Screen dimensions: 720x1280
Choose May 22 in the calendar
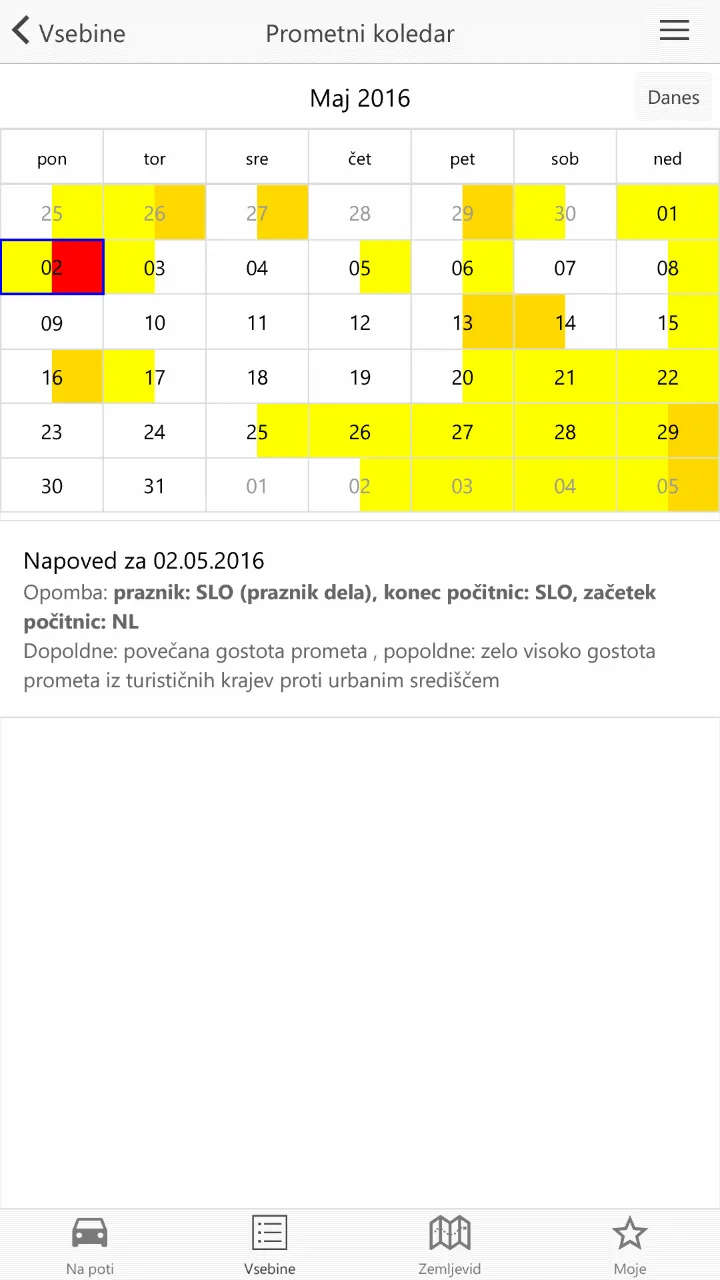point(668,377)
